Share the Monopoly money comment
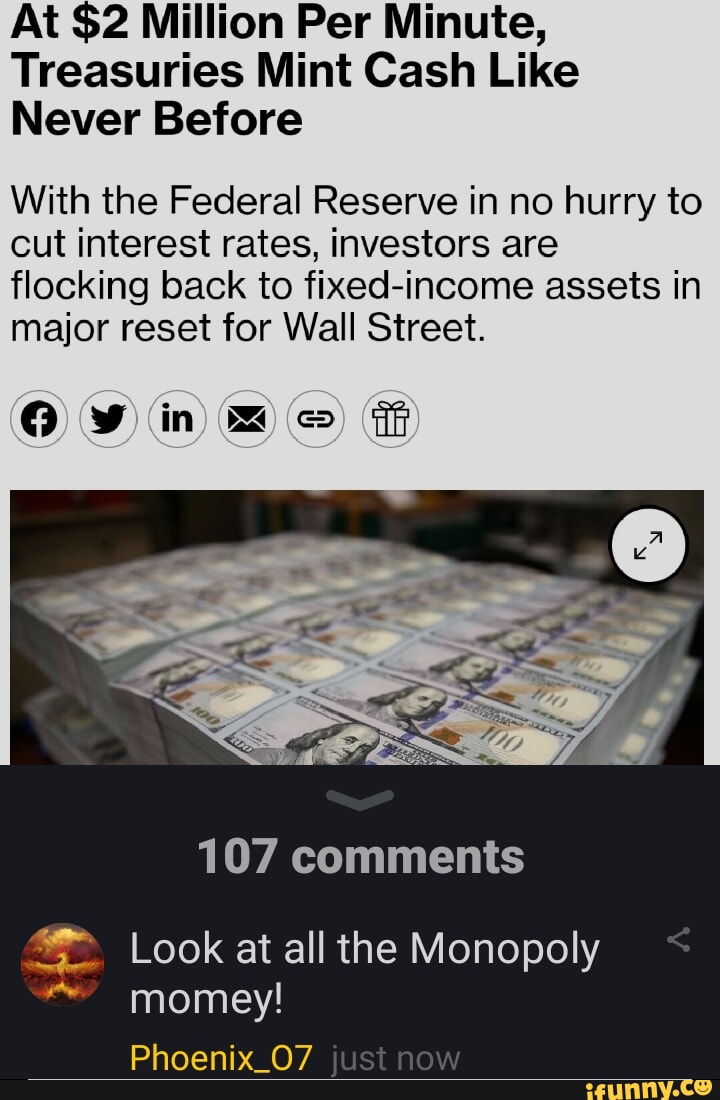720x1100 pixels. tap(679, 939)
